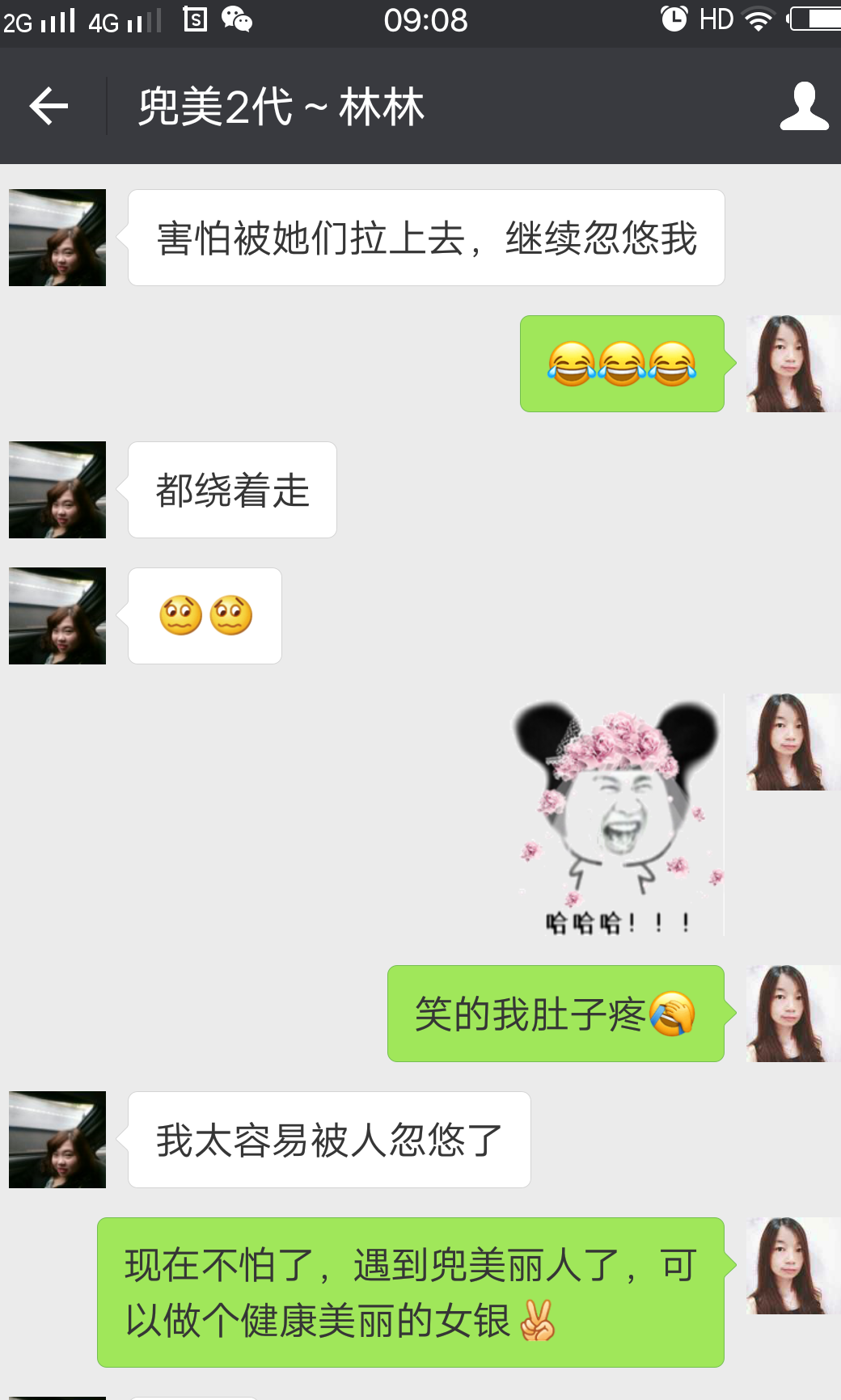The height and width of the screenshot is (1400, 841).
Task: Open the contact avatar beside 我太容易被人忽悠了
Action: [x=57, y=1140]
